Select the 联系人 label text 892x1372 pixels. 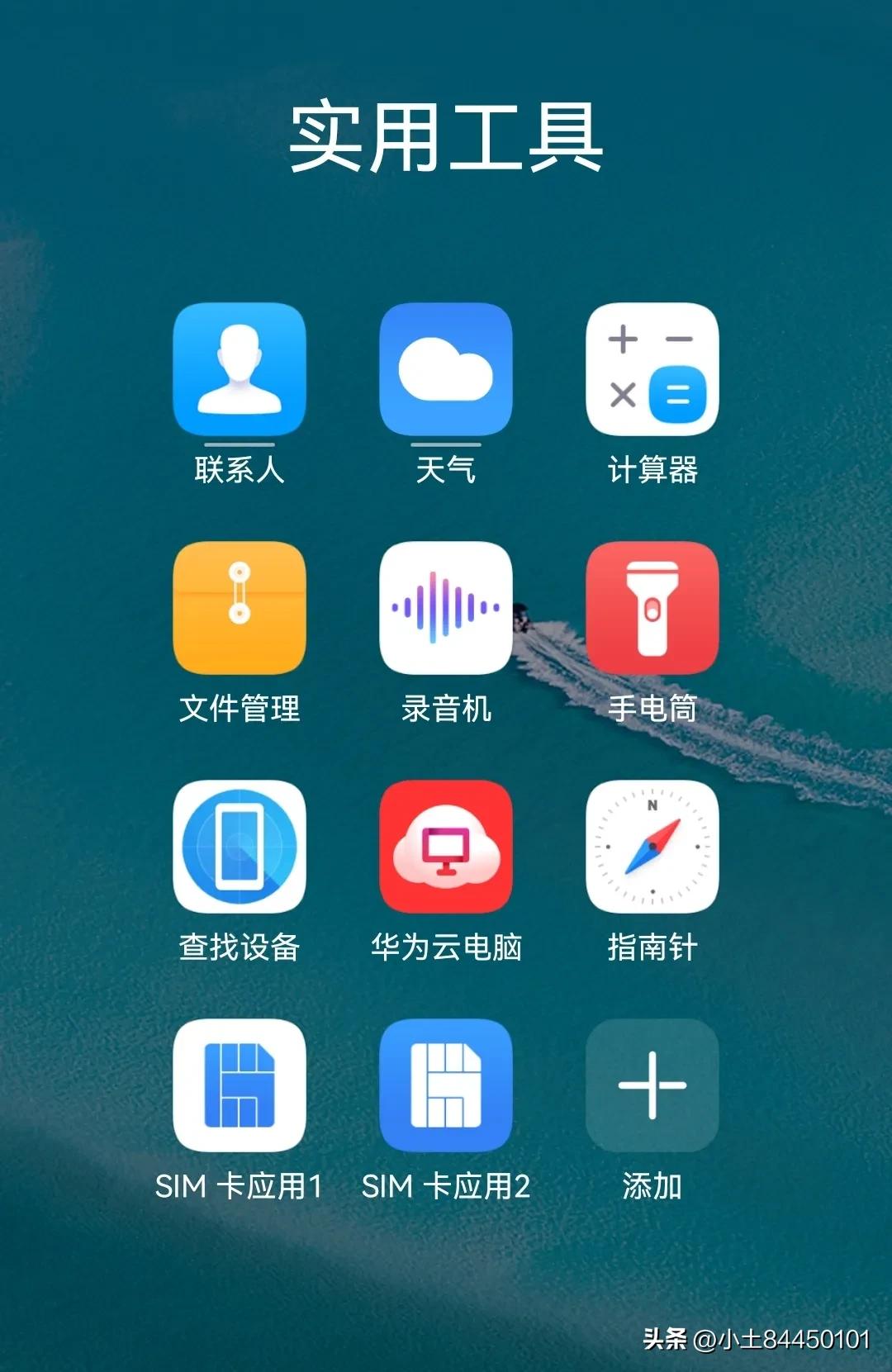click(239, 471)
